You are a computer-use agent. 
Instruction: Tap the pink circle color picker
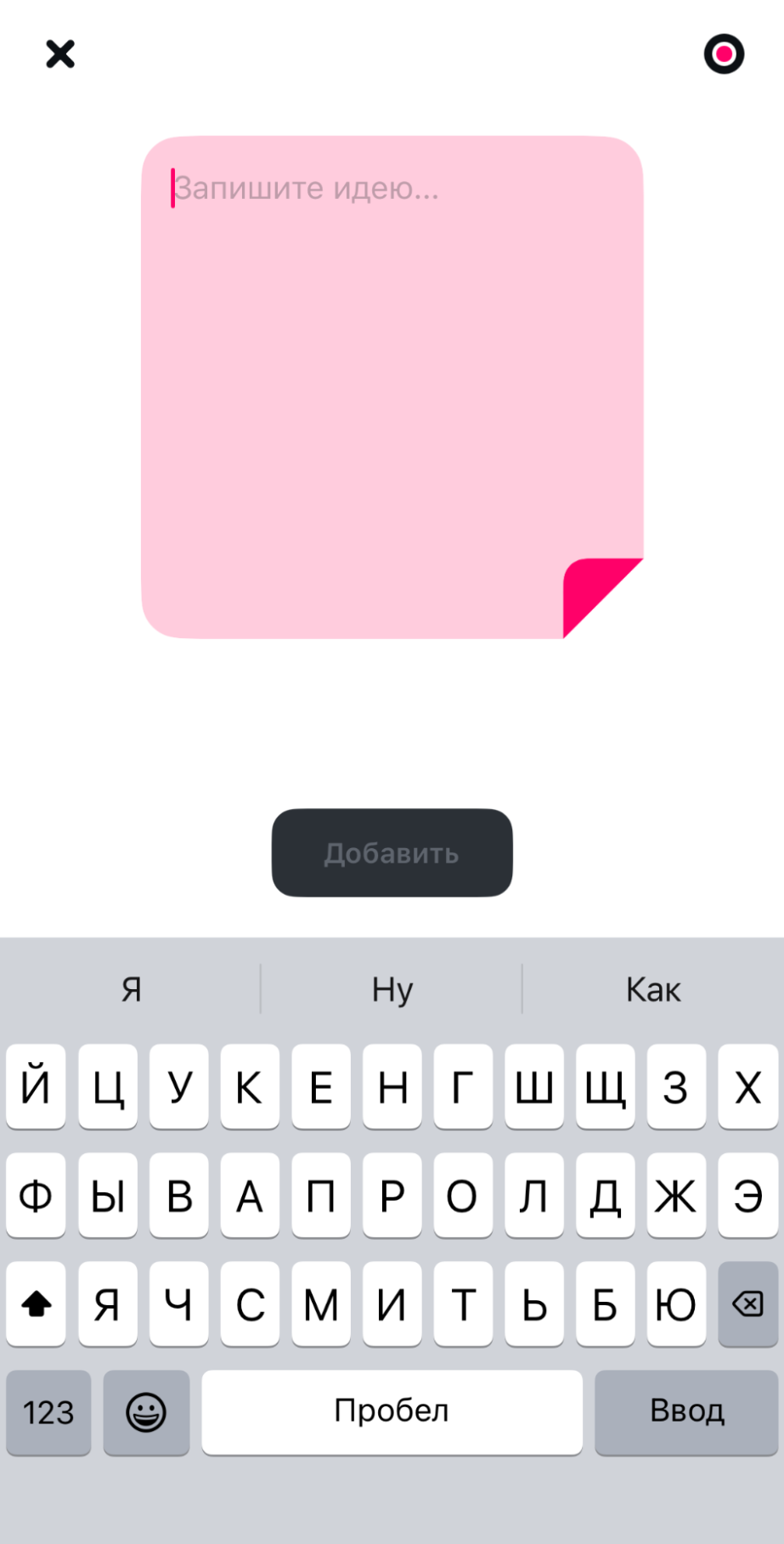pos(724,54)
